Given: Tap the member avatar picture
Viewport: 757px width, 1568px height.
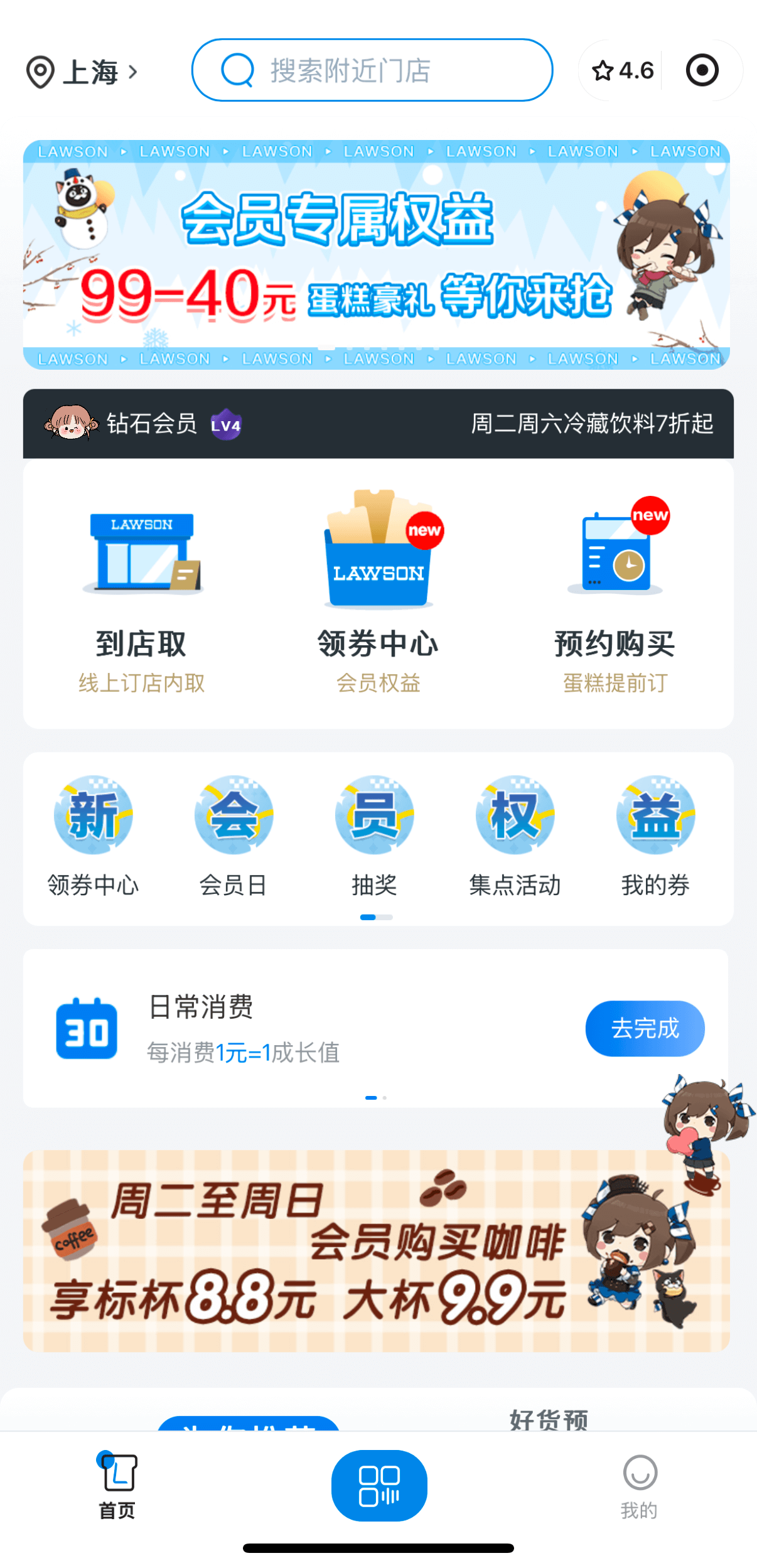Looking at the screenshot, I should point(71,424).
